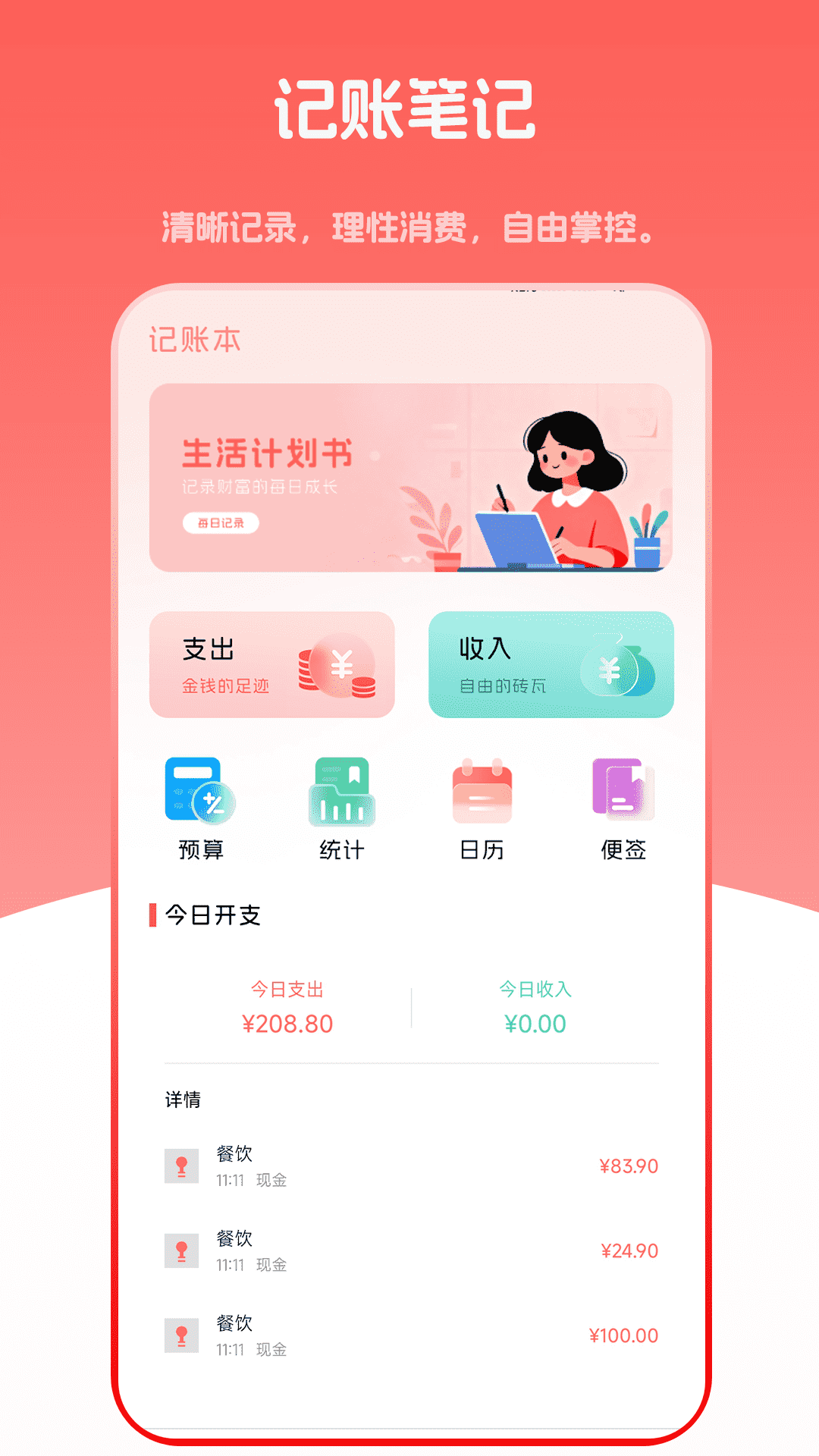Select the 收入 income card
The image size is (819, 1456).
(x=551, y=665)
